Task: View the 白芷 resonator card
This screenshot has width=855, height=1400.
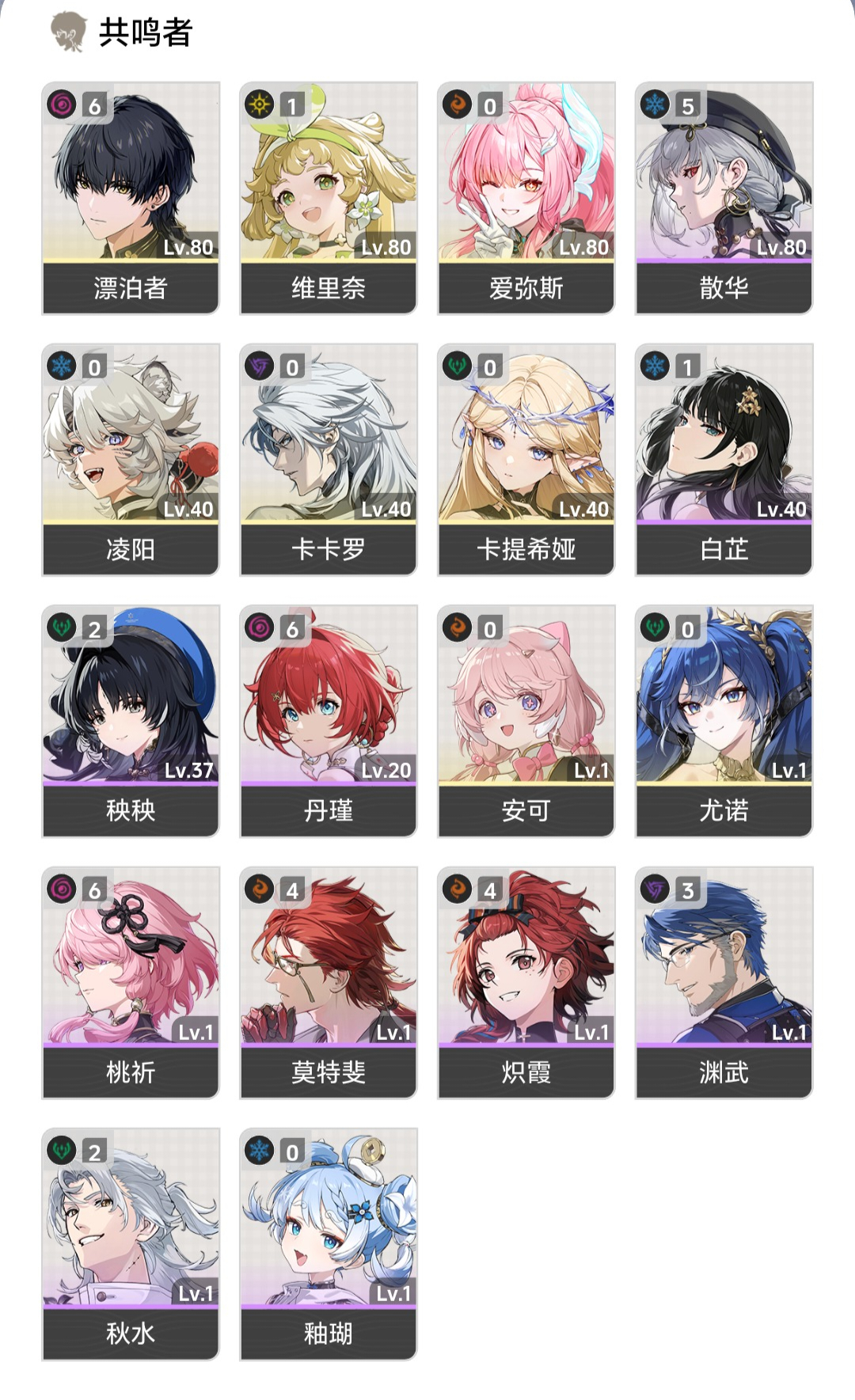Action: point(724,459)
